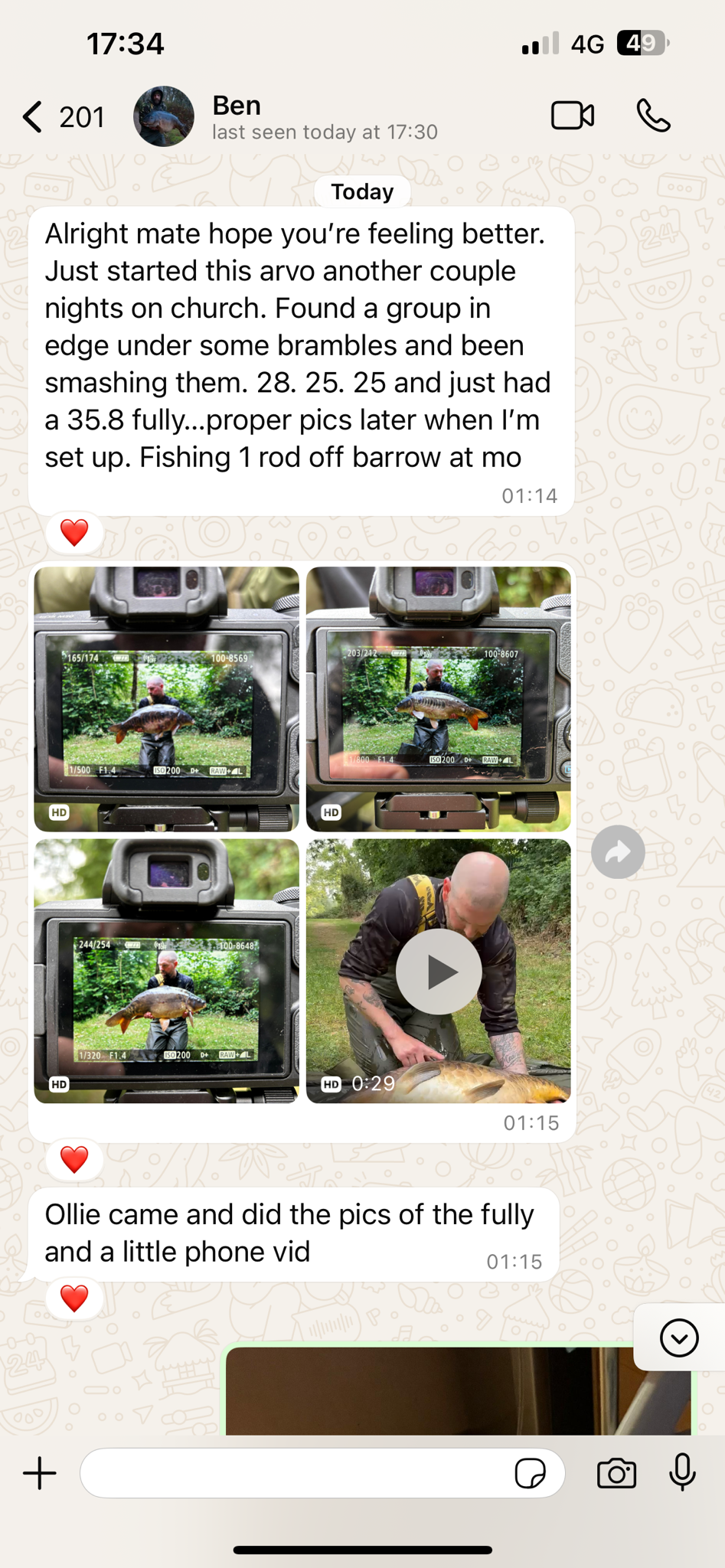Open photo numbered 203/212 on camera screen
Viewport: 725px width, 1568px height.
[438, 698]
